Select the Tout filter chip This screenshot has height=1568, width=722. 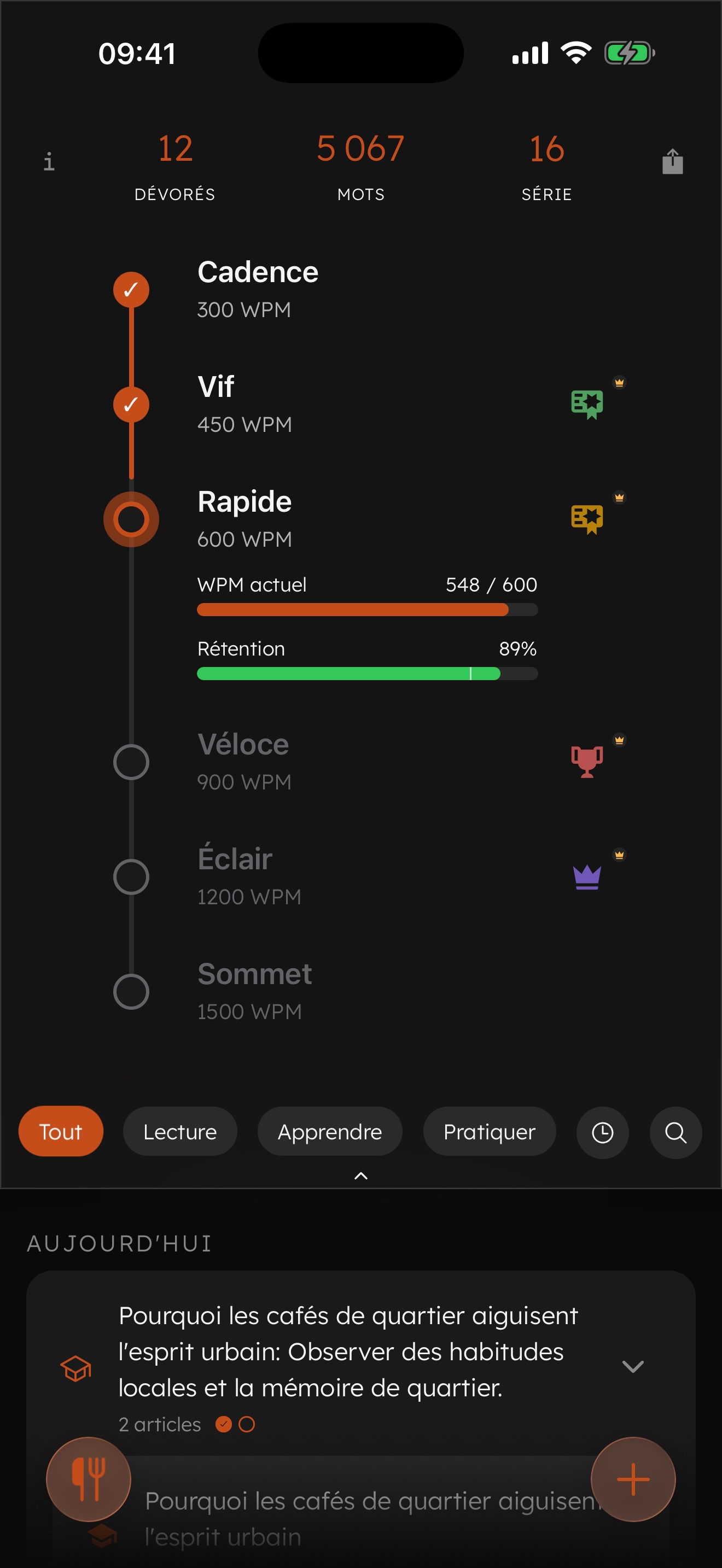coord(61,1132)
